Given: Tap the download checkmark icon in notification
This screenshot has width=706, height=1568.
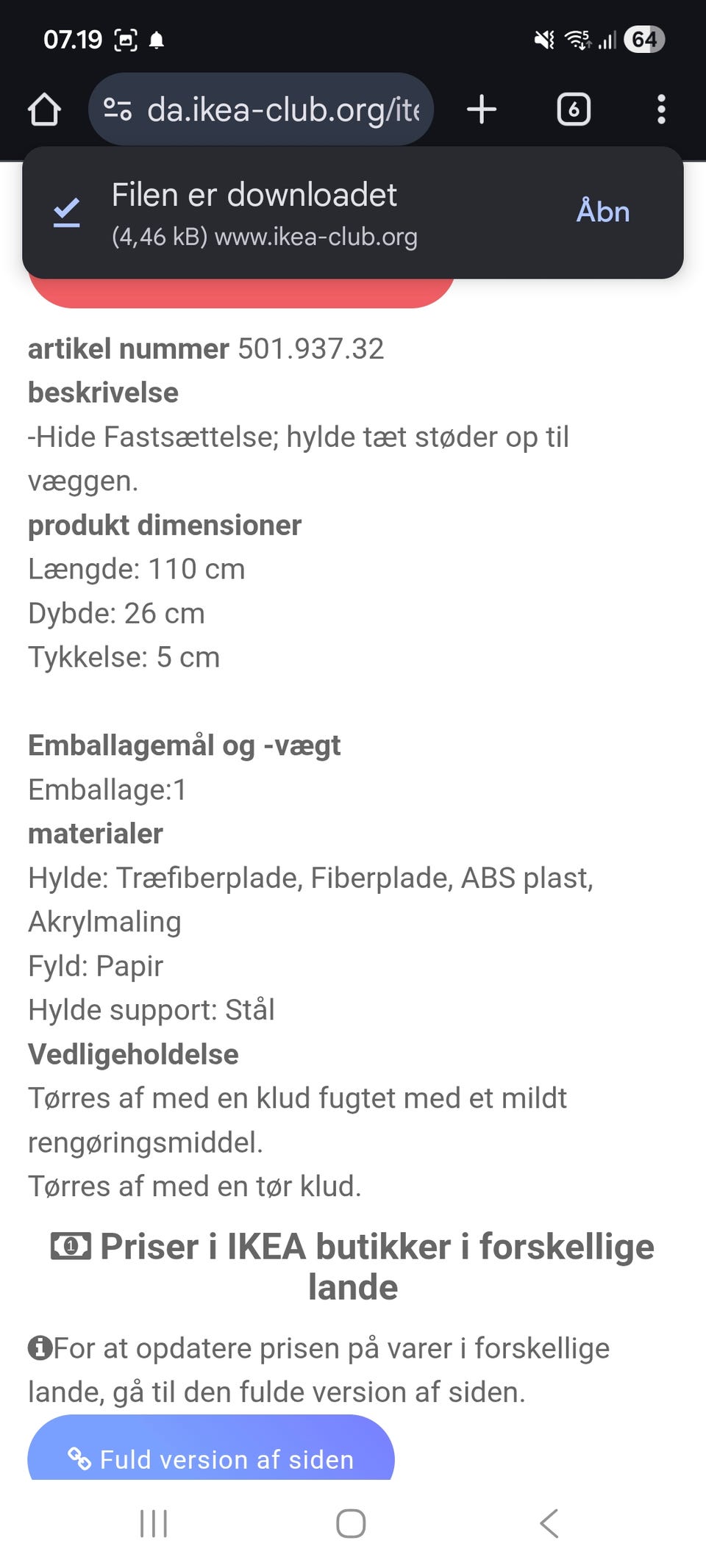Looking at the screenshot, I should coord(65,212).
